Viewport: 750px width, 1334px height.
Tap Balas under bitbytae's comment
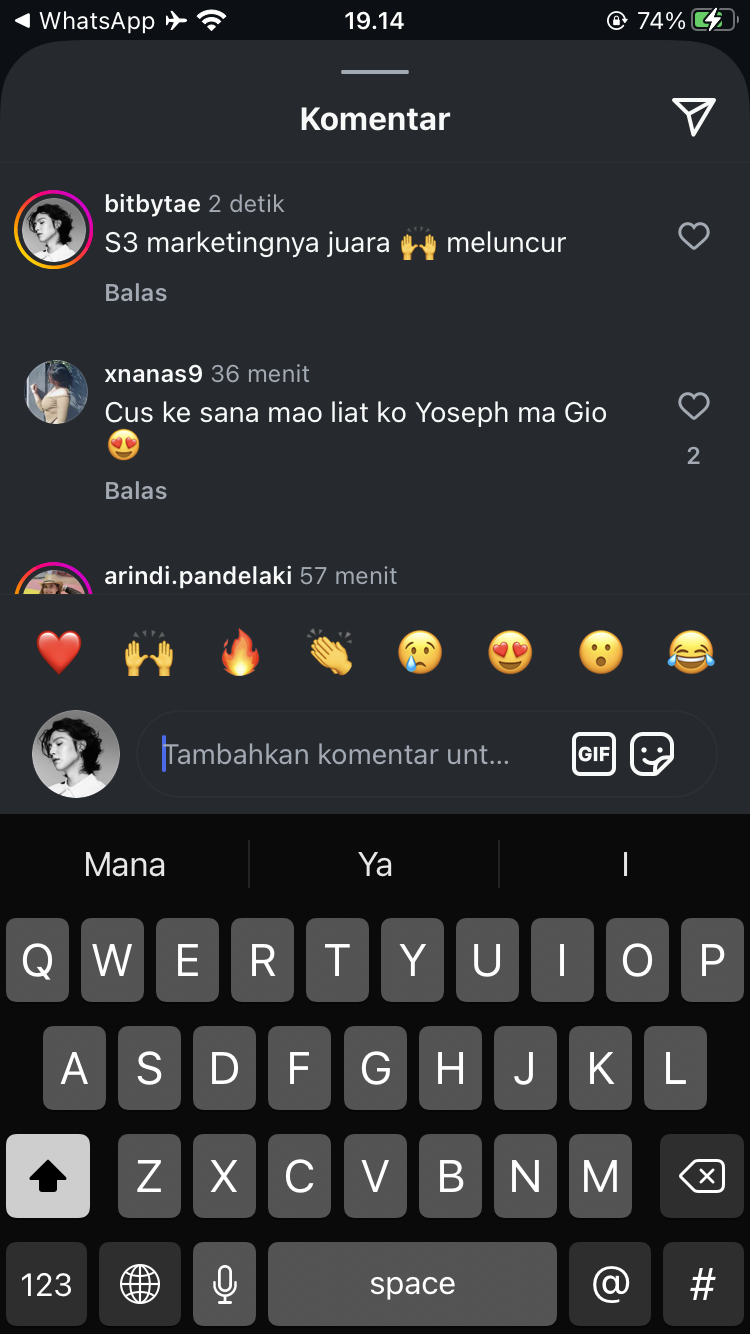coord(135,293)
